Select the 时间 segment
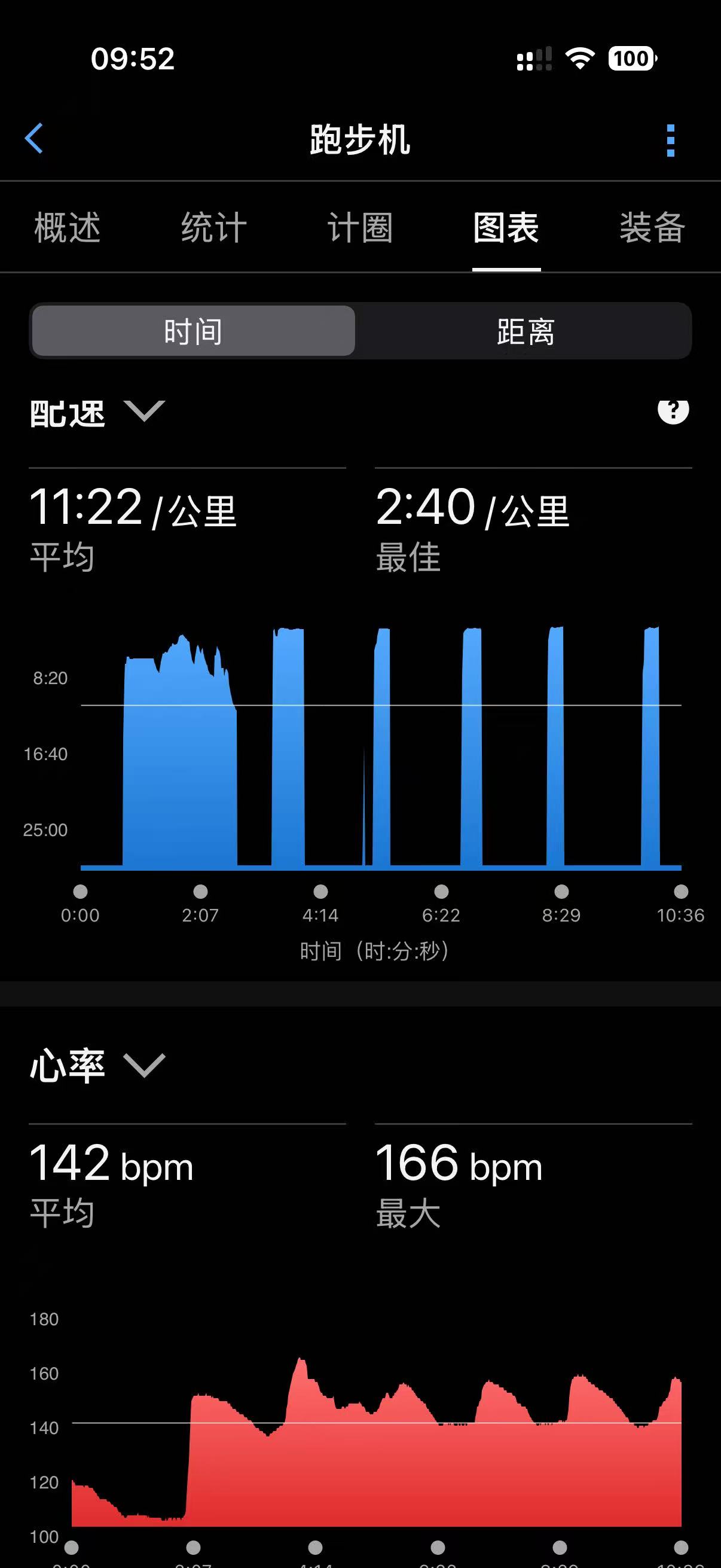This screenshot has height=1568, width=721. 194,331
